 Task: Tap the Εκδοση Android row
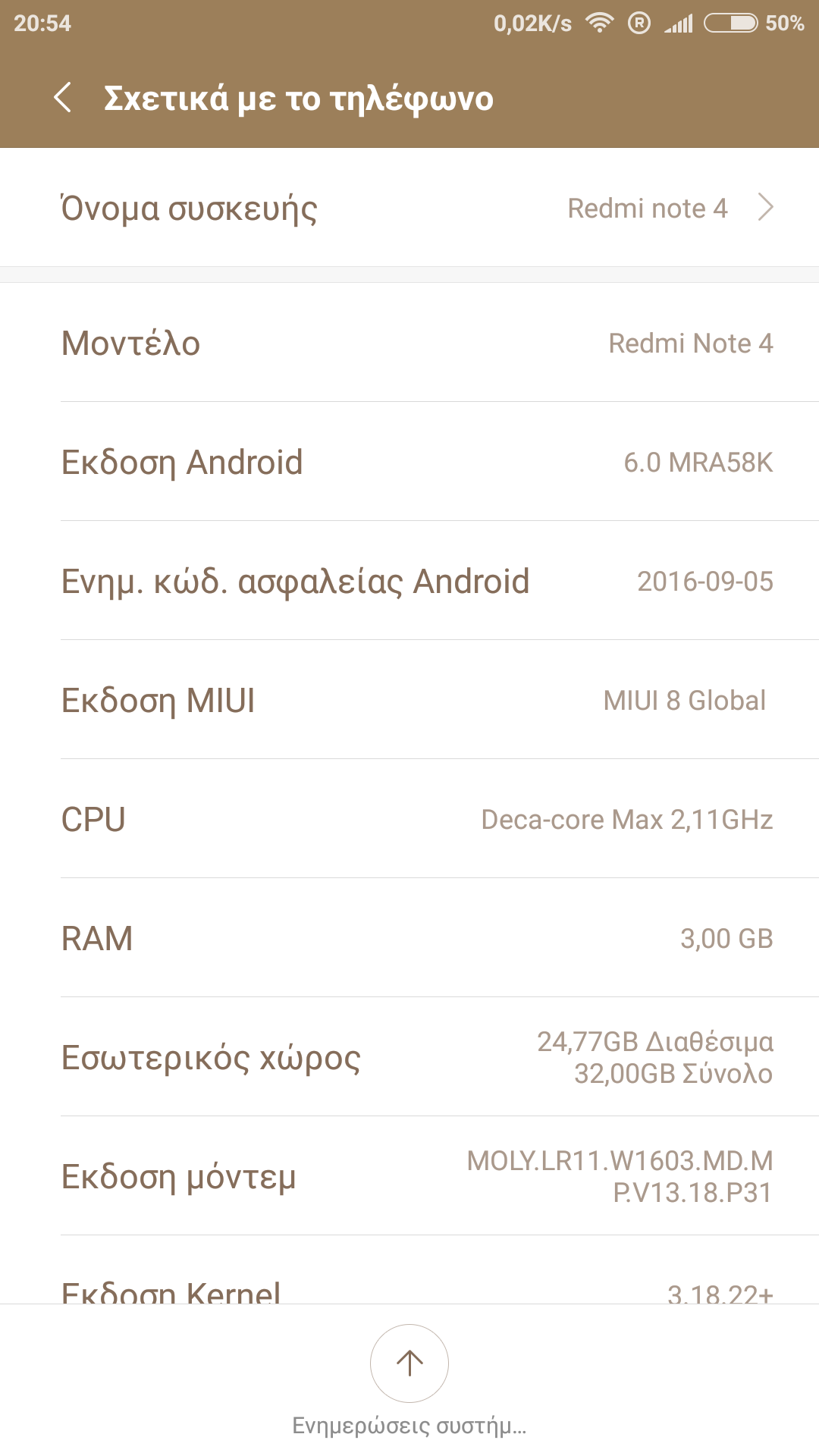pos(409,462)
